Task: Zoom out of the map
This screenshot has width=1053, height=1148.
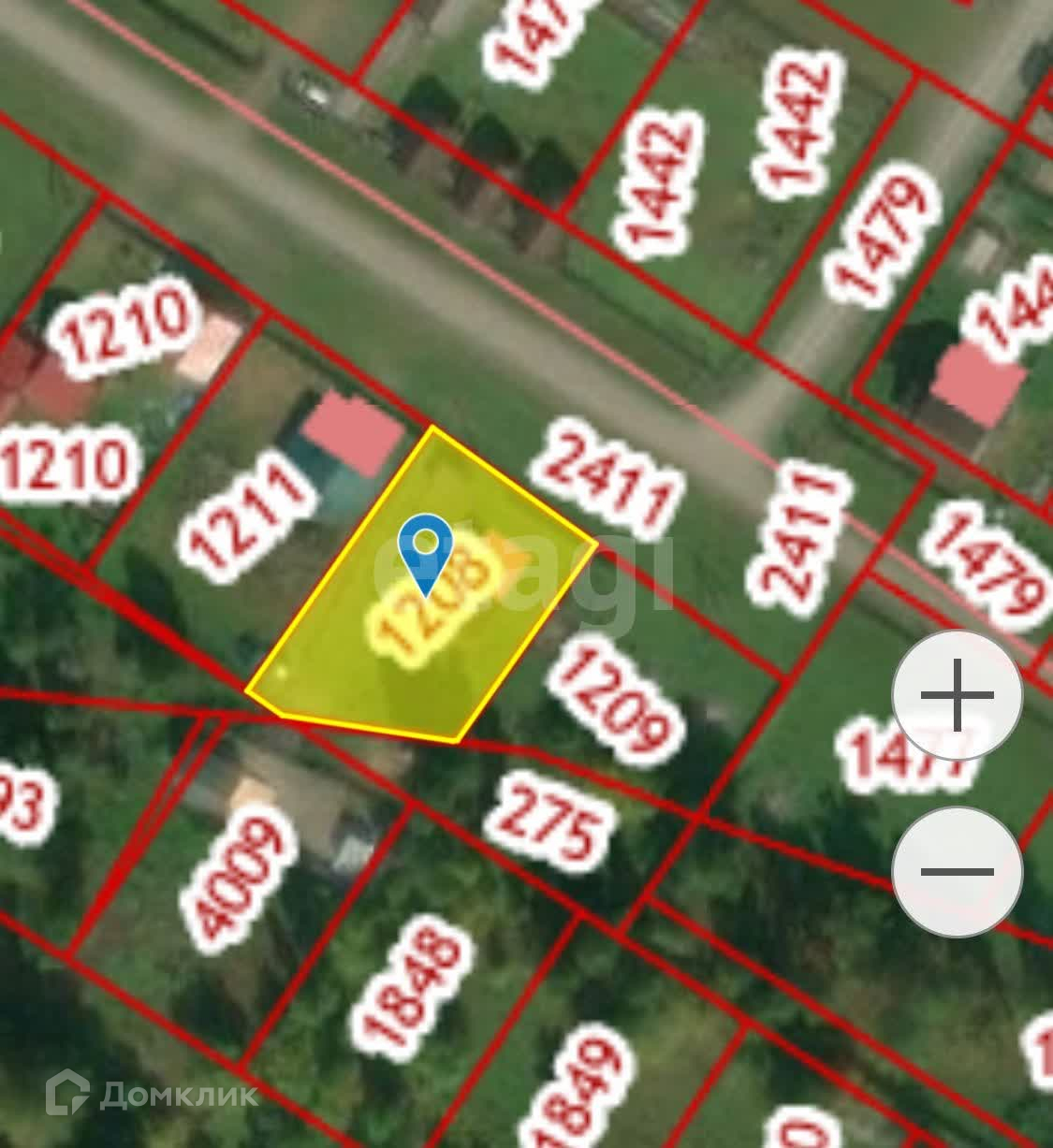Action: click(957, 872)
